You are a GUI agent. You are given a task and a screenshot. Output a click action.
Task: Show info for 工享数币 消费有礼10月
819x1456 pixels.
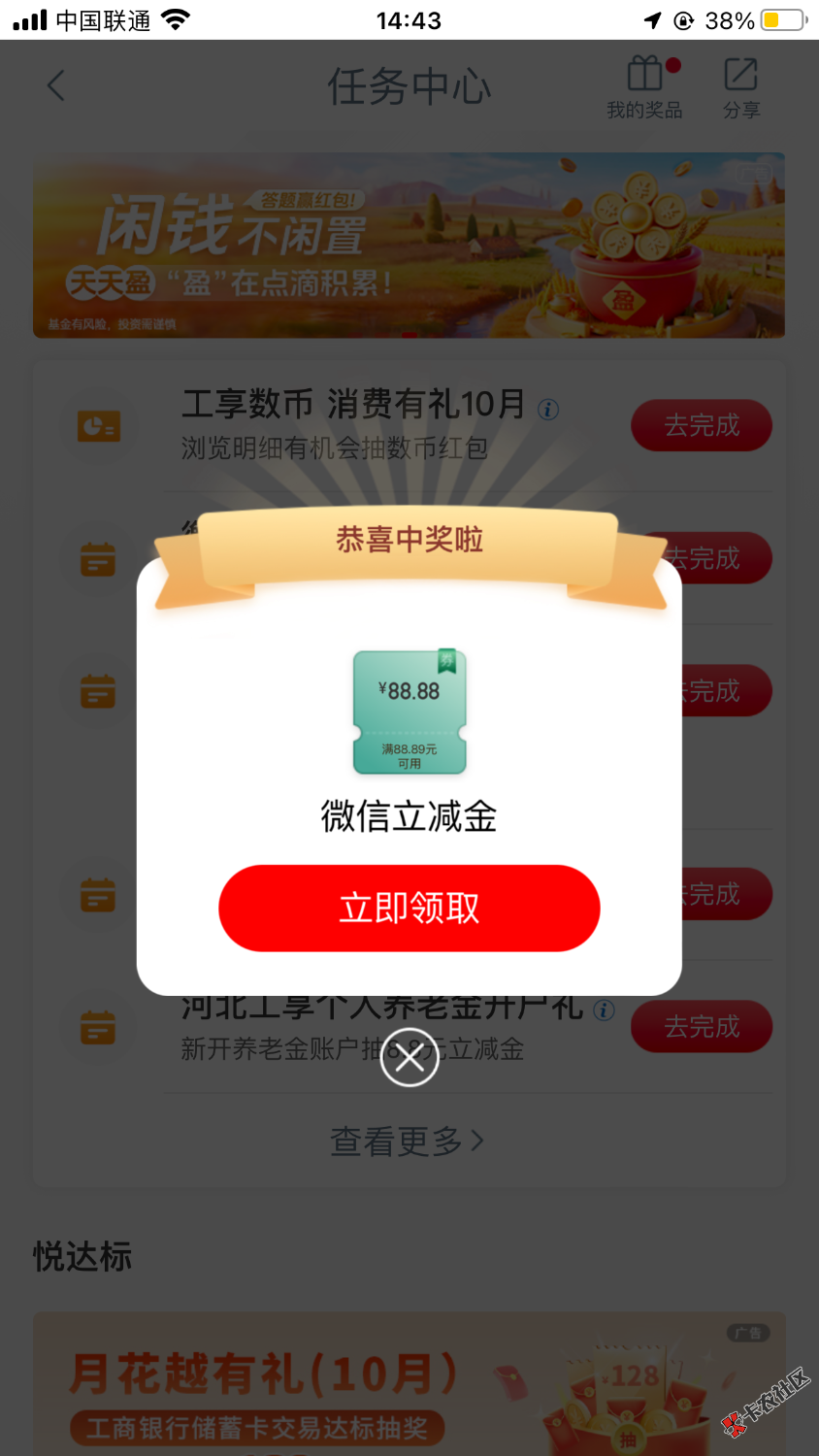pyautogui.click(x=548, y=410)
